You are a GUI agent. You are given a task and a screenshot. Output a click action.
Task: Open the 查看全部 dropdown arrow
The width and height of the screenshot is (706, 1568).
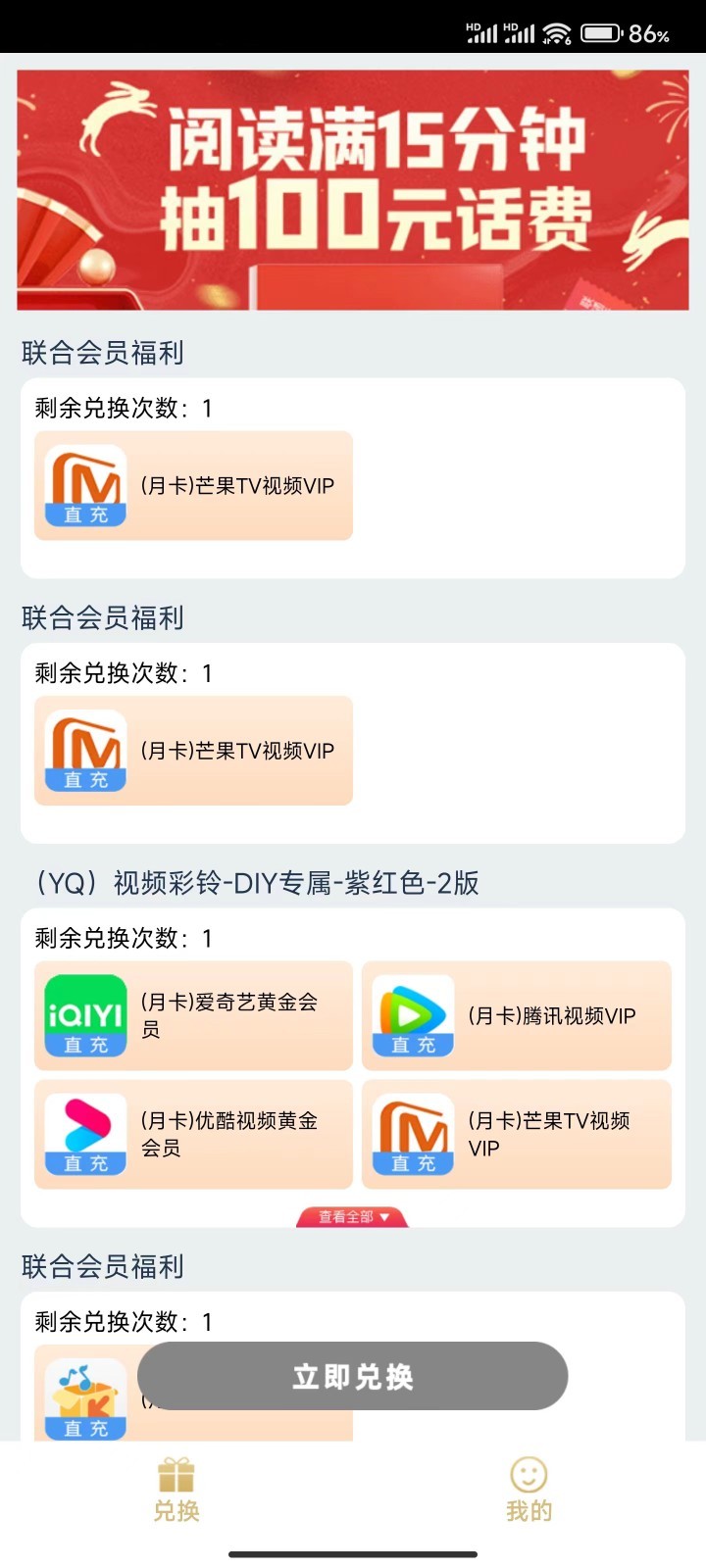(382, 1218)
